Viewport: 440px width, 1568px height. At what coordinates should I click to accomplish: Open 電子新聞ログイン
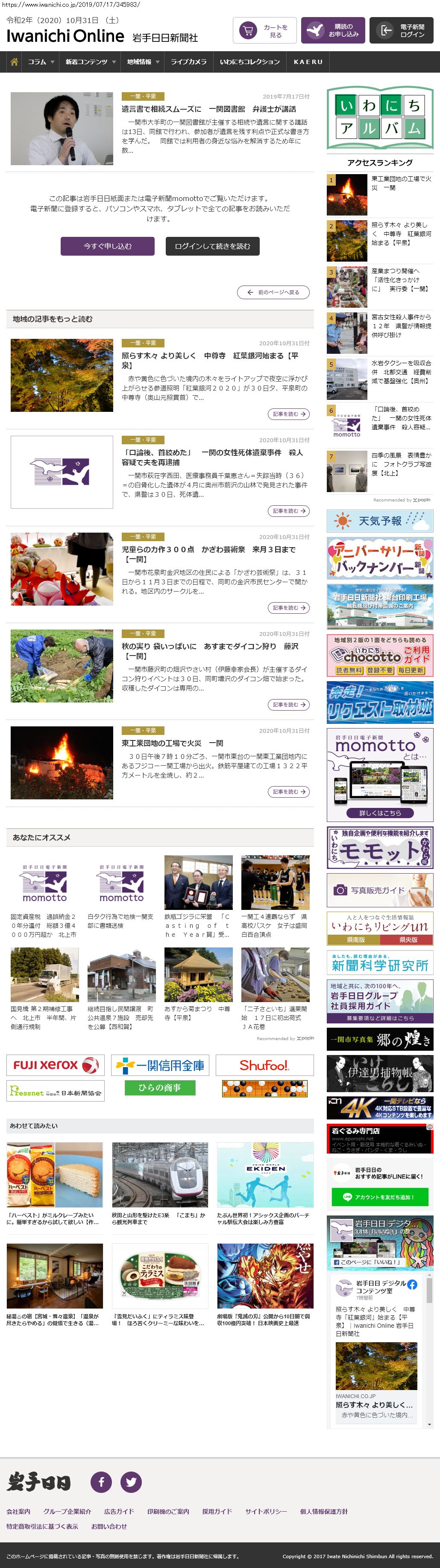(x=401, y=30)
